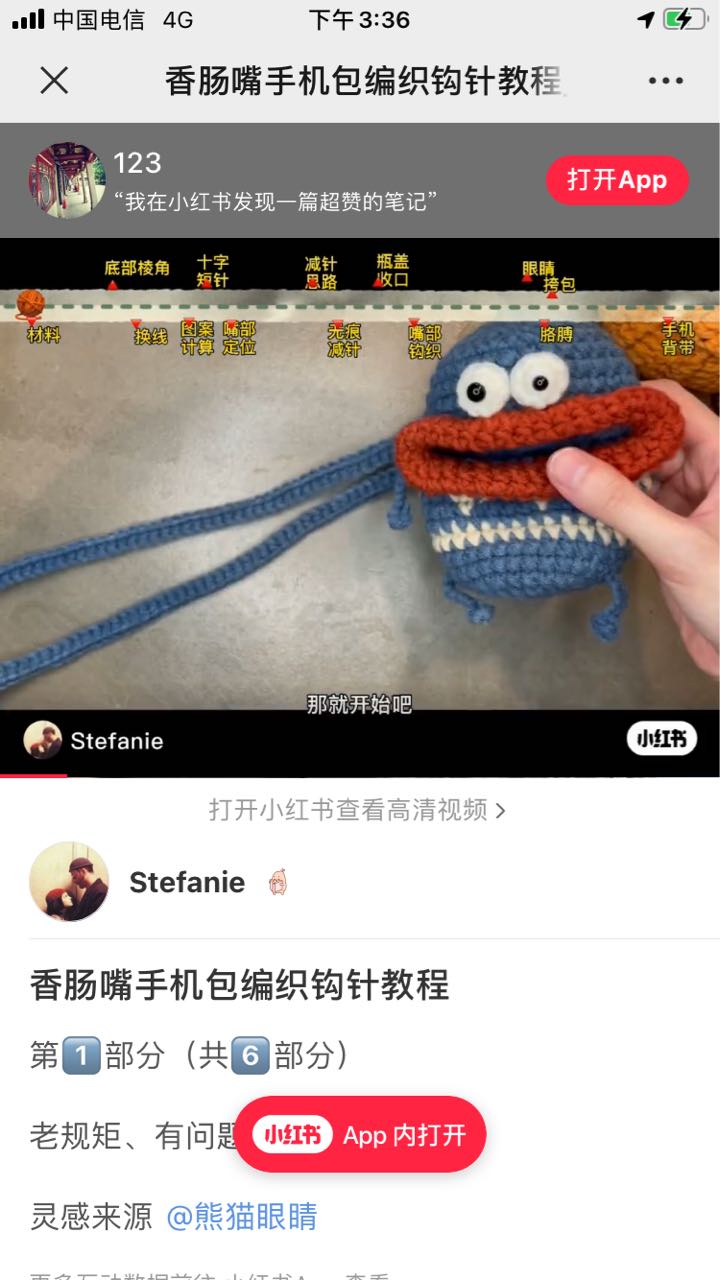Tap the floating App 内打开 button
This screenshot has width=720, height=1280.
[x=360, y=1134]
